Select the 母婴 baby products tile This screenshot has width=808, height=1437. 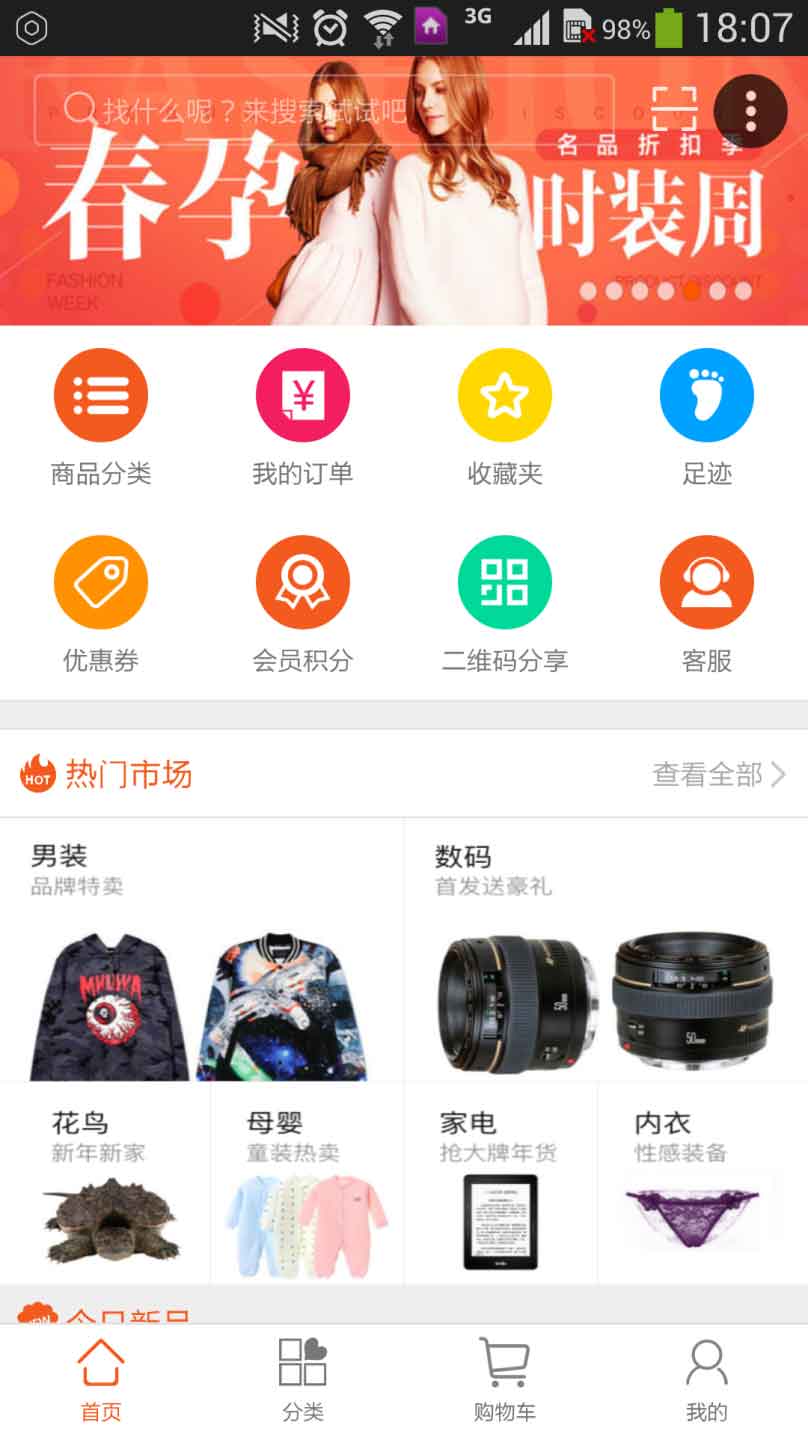coord(307,1185)
